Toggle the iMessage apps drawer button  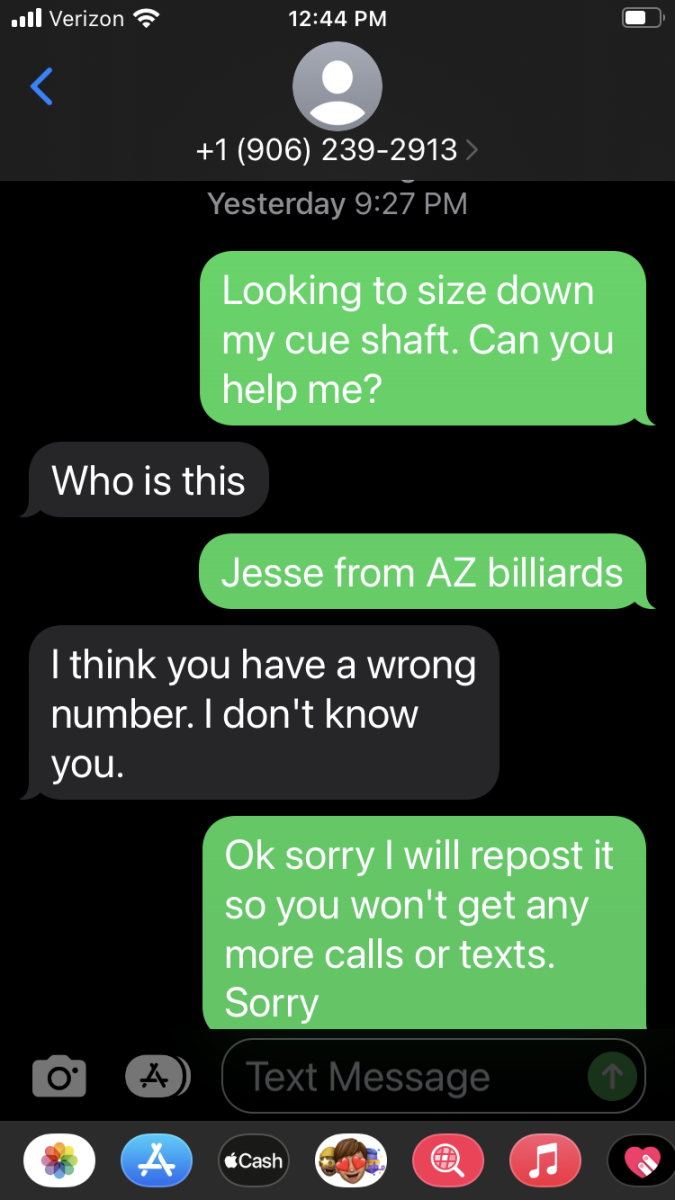tap(157, 1076)
